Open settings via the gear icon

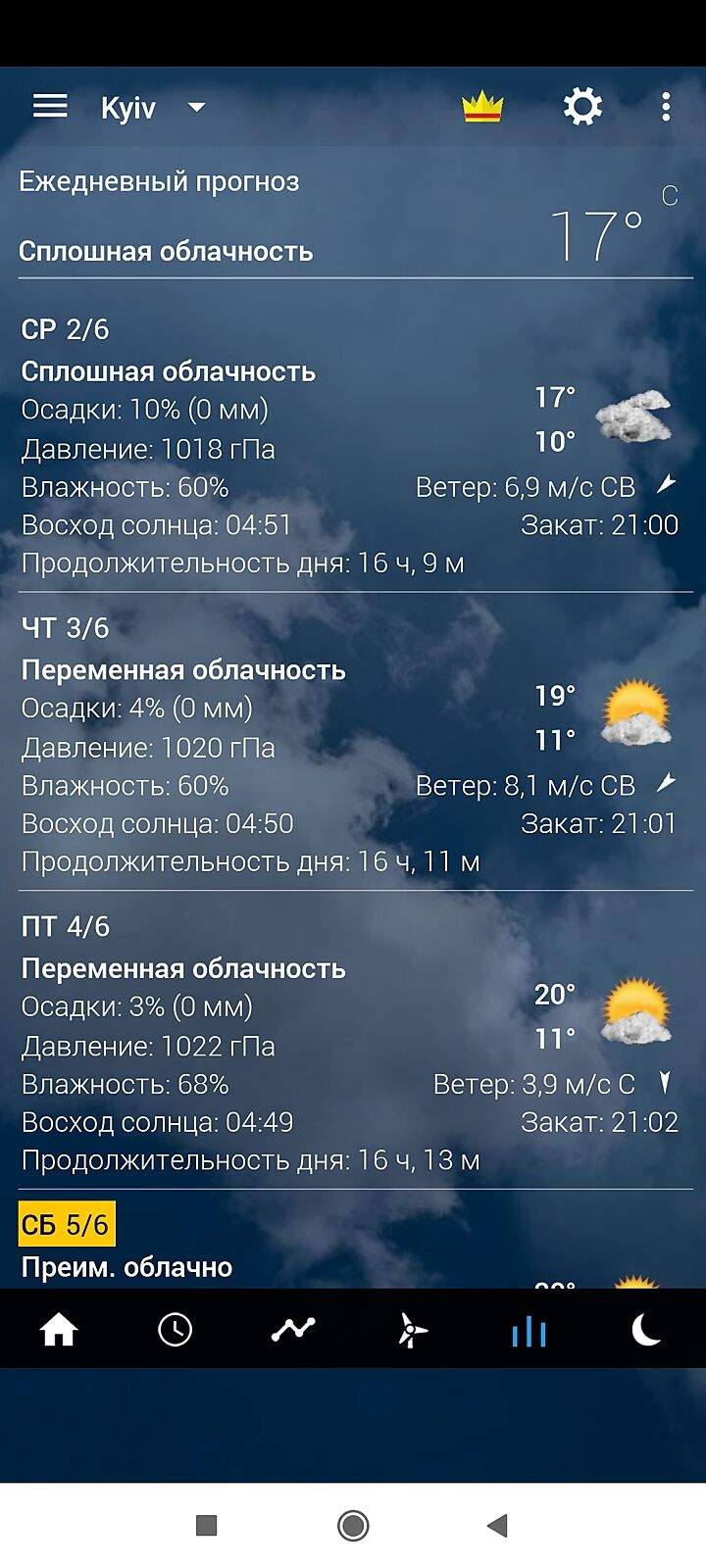pyautogui.click(x=582, y=106)
